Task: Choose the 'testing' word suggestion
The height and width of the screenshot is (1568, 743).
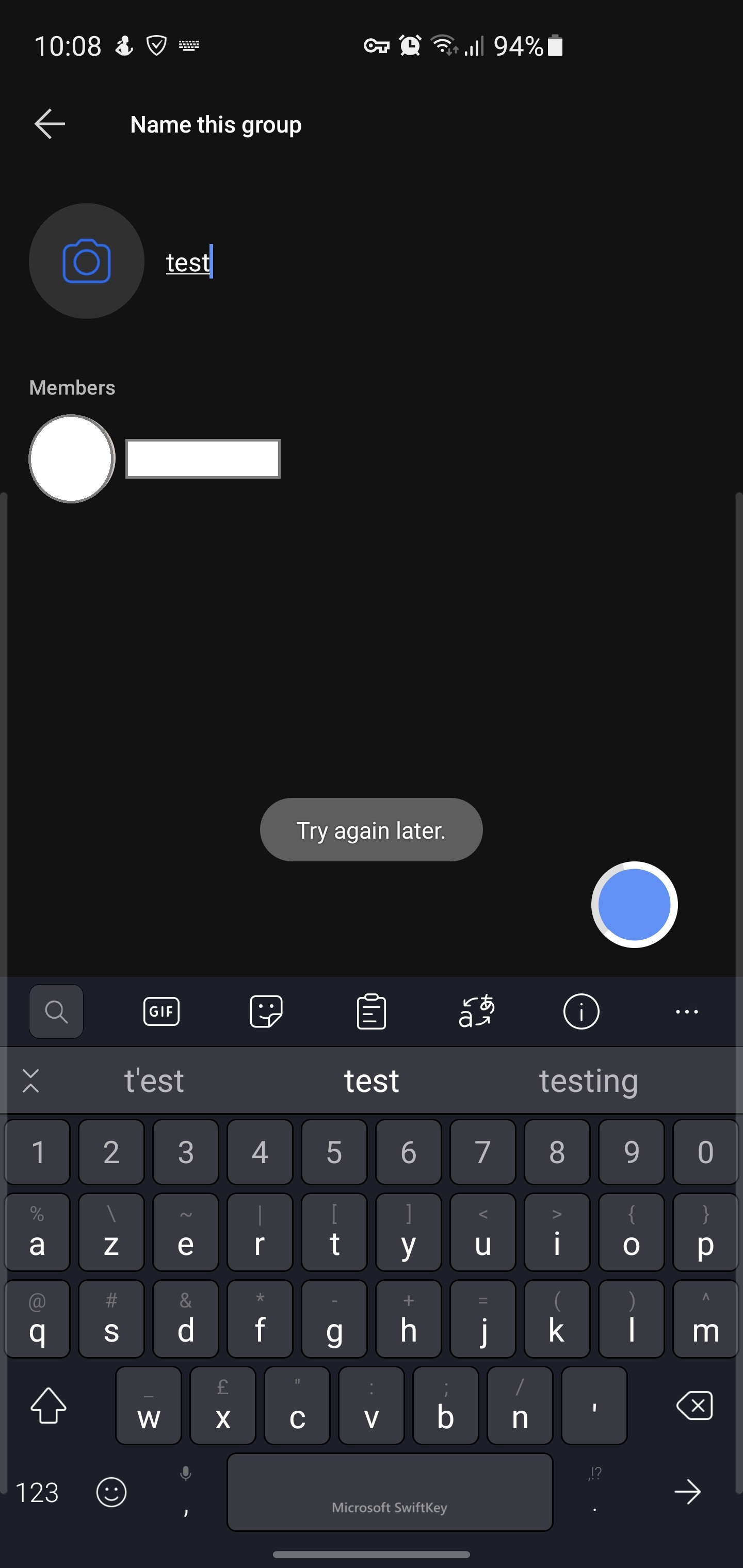Action: click(x=588, y=1081)
